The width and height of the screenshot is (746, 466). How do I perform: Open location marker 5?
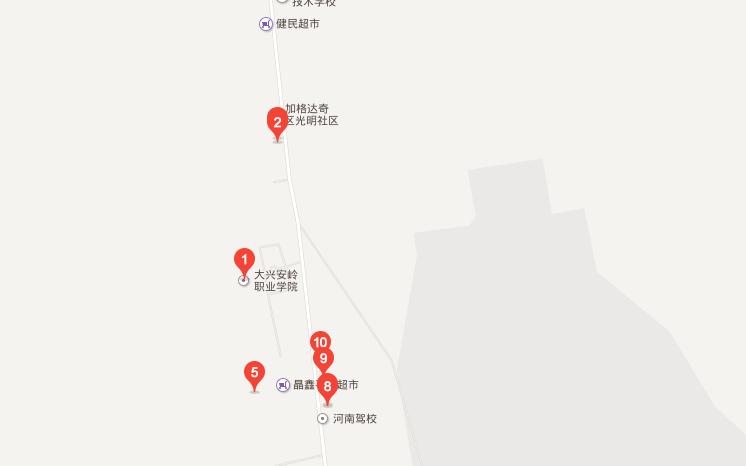[x=255, y=374]
